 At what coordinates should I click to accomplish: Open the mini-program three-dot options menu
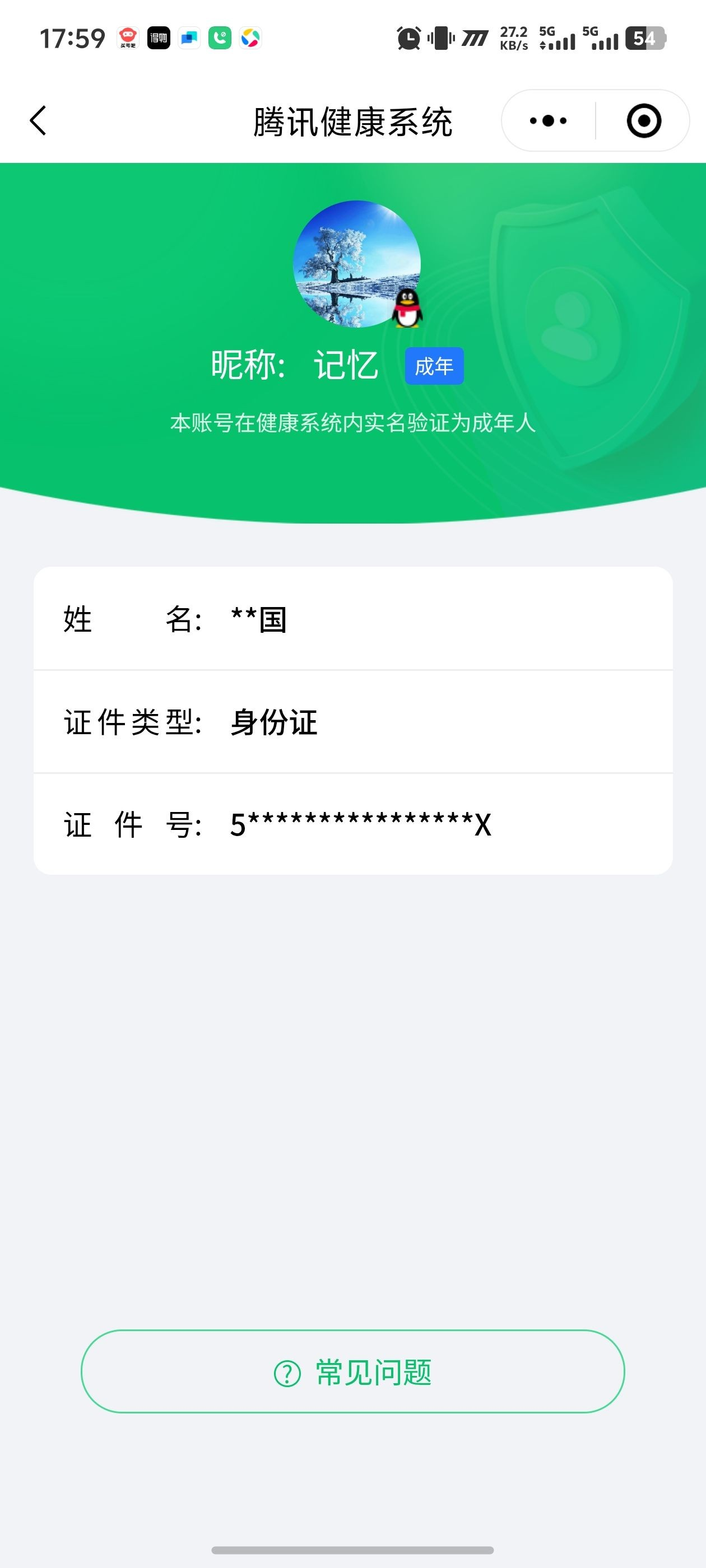click(547, 120)
